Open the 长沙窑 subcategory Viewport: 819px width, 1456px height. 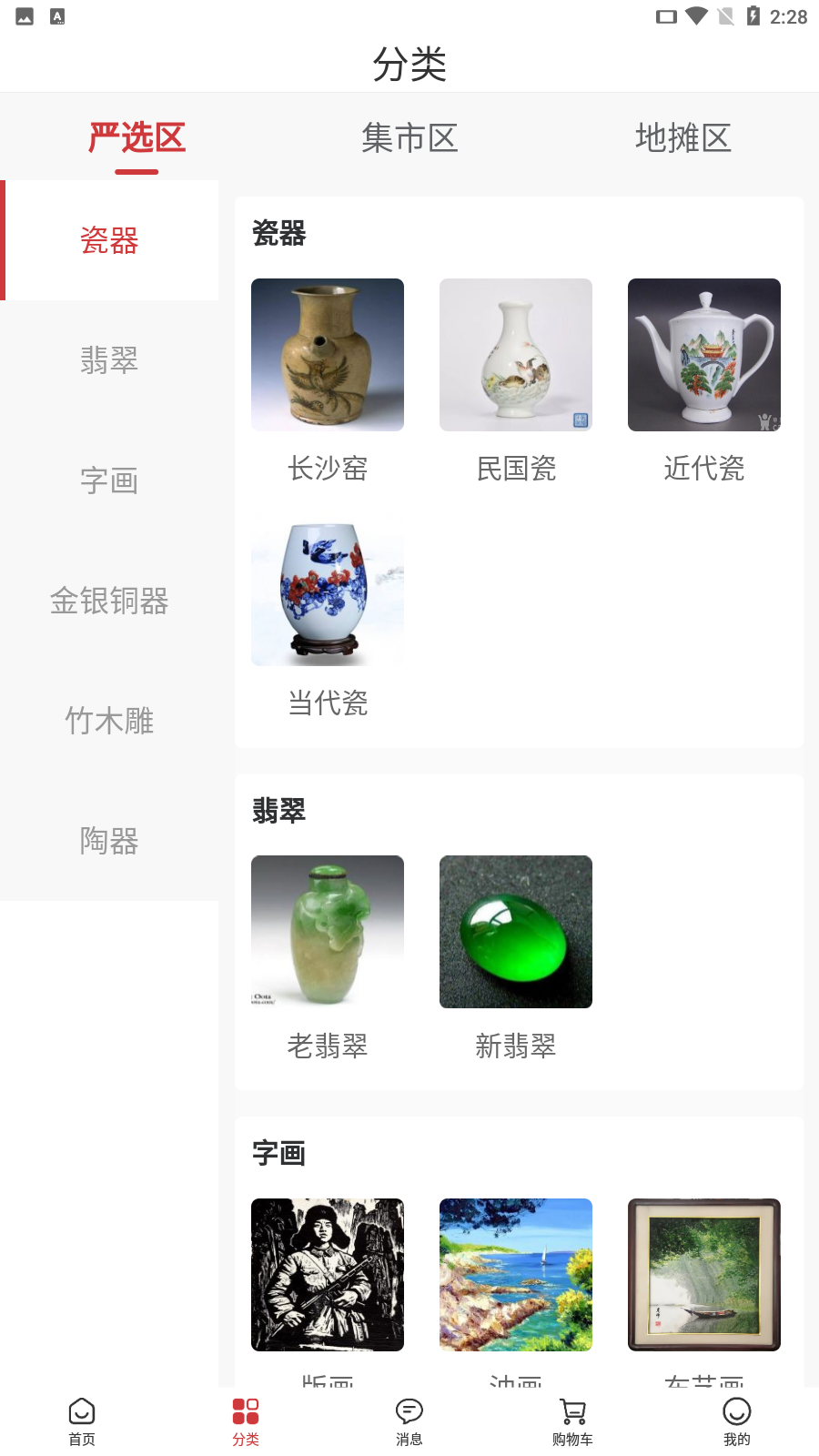(x=328, y=355)
